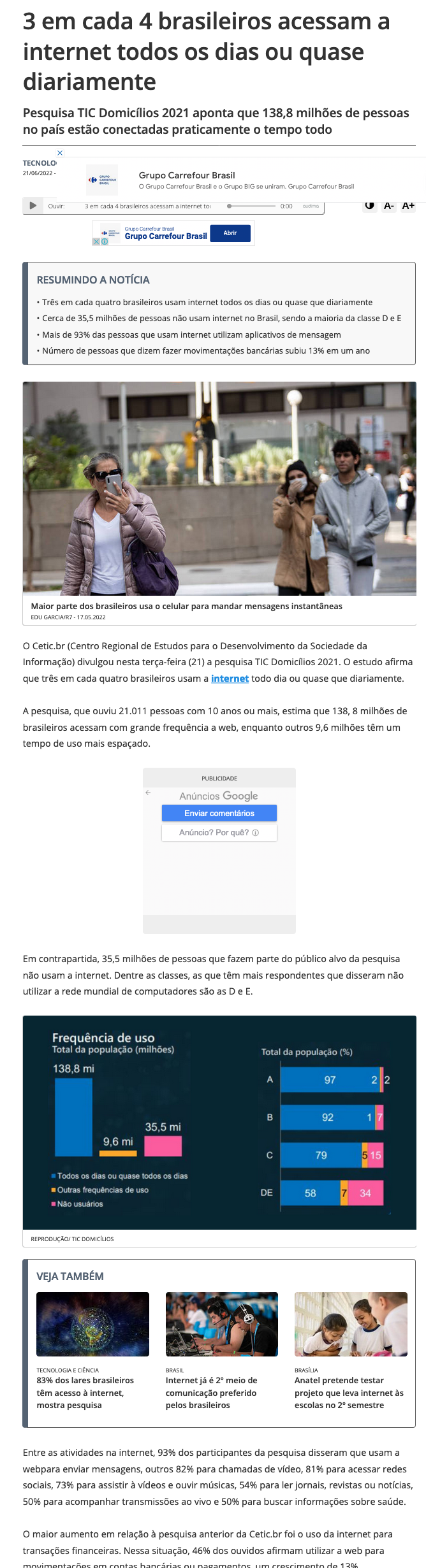Select Anúncio? Por quê? option
This screenshot has width=426, height=1568.
tap(219, 833)
